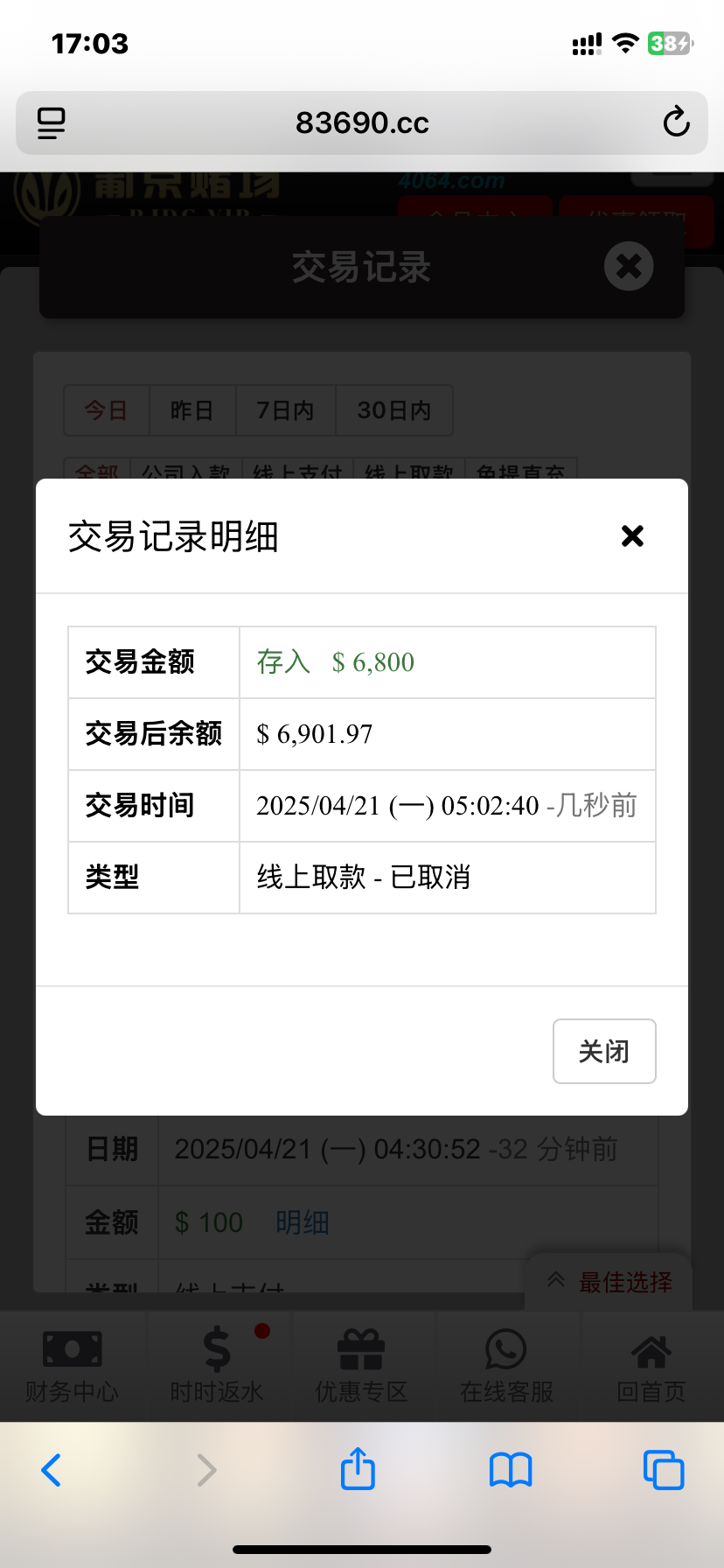Open the tabs switcher icon at bottom right

tap(663, 1469)
